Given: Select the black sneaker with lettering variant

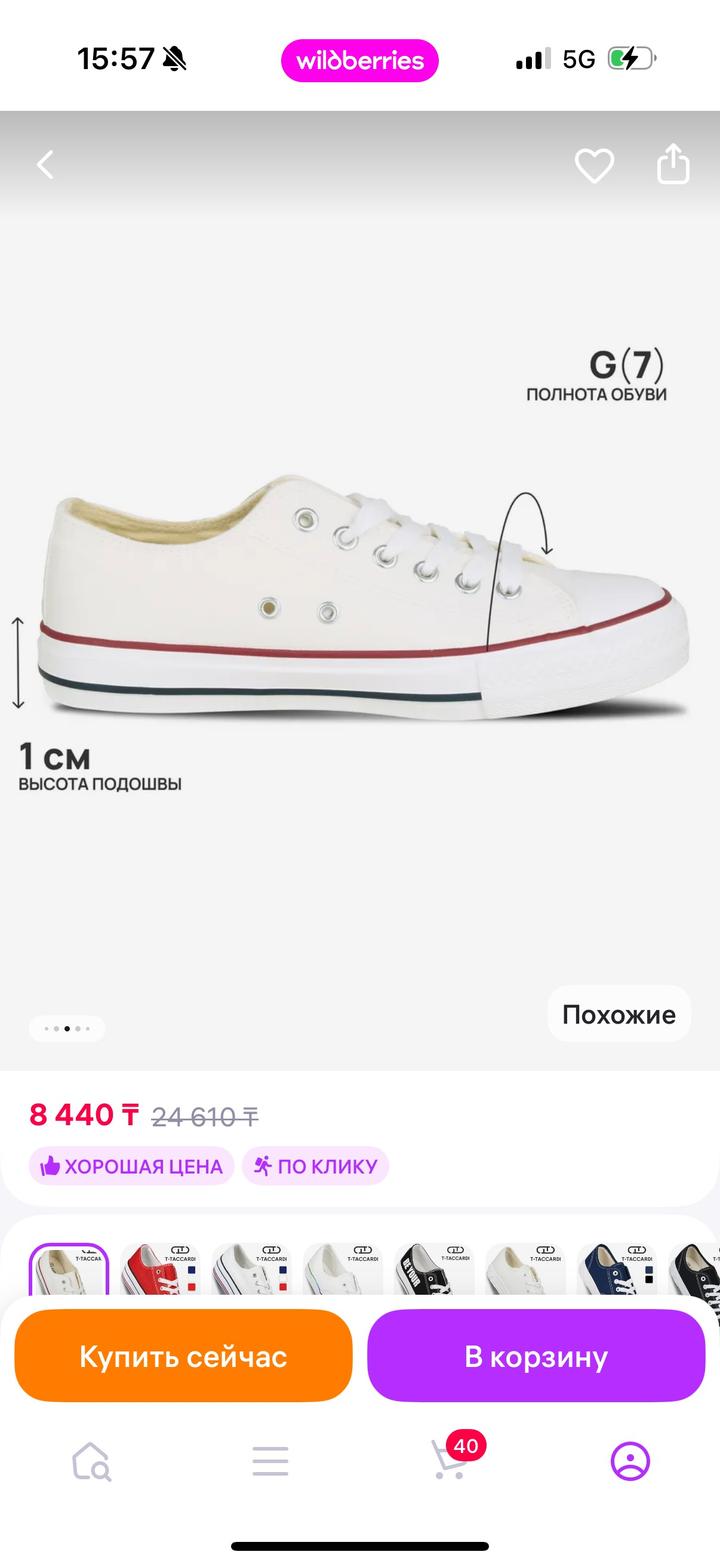Looking at the screenshot, I should pos(432,1270).
